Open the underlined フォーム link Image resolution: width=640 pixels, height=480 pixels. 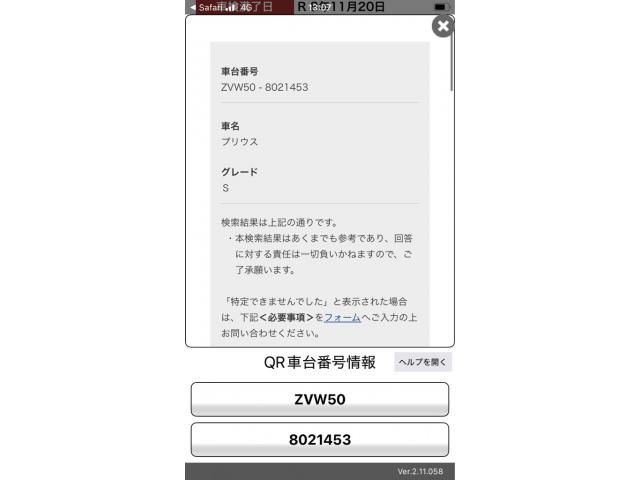point(342,317)
